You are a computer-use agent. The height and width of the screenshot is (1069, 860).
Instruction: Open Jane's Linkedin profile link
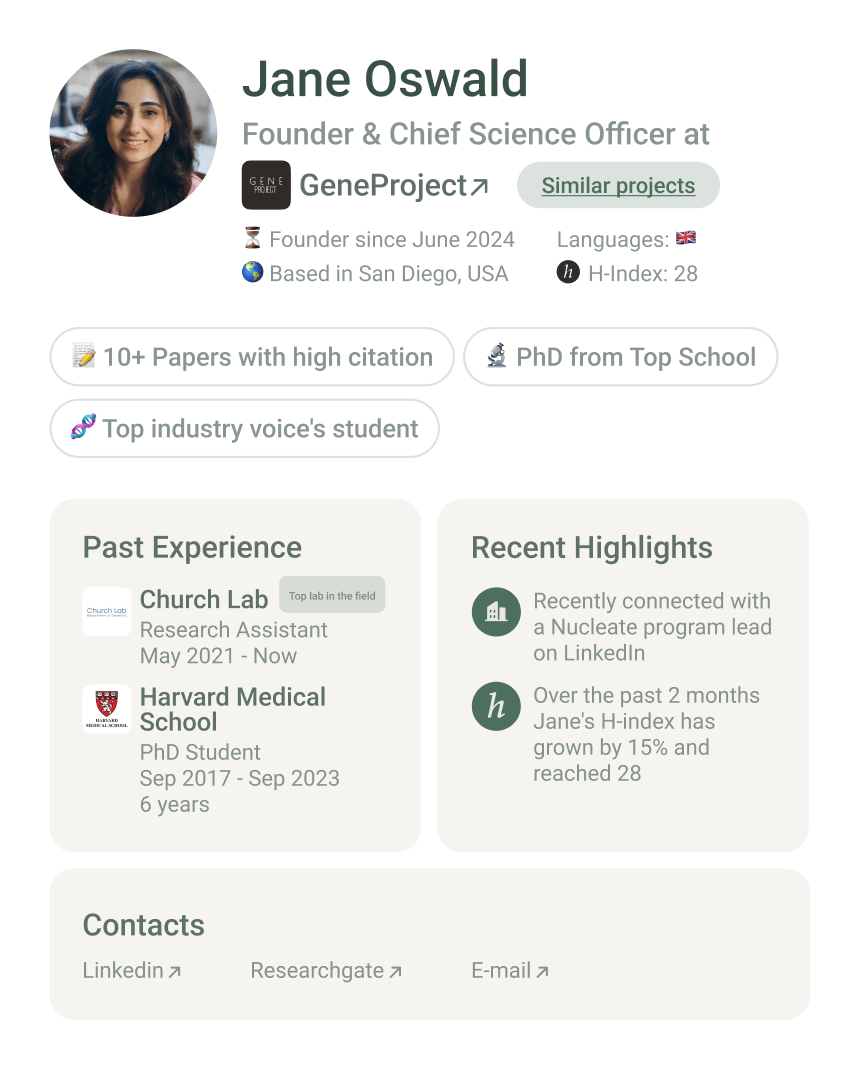(x=132, y=970)
